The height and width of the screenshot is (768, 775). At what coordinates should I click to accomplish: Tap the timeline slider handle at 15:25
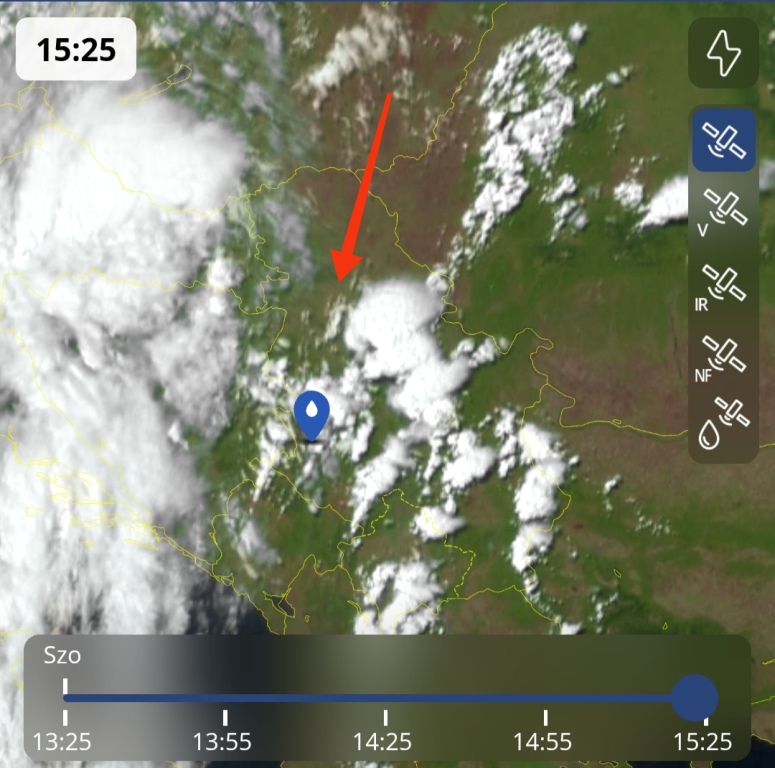point(695,697)
